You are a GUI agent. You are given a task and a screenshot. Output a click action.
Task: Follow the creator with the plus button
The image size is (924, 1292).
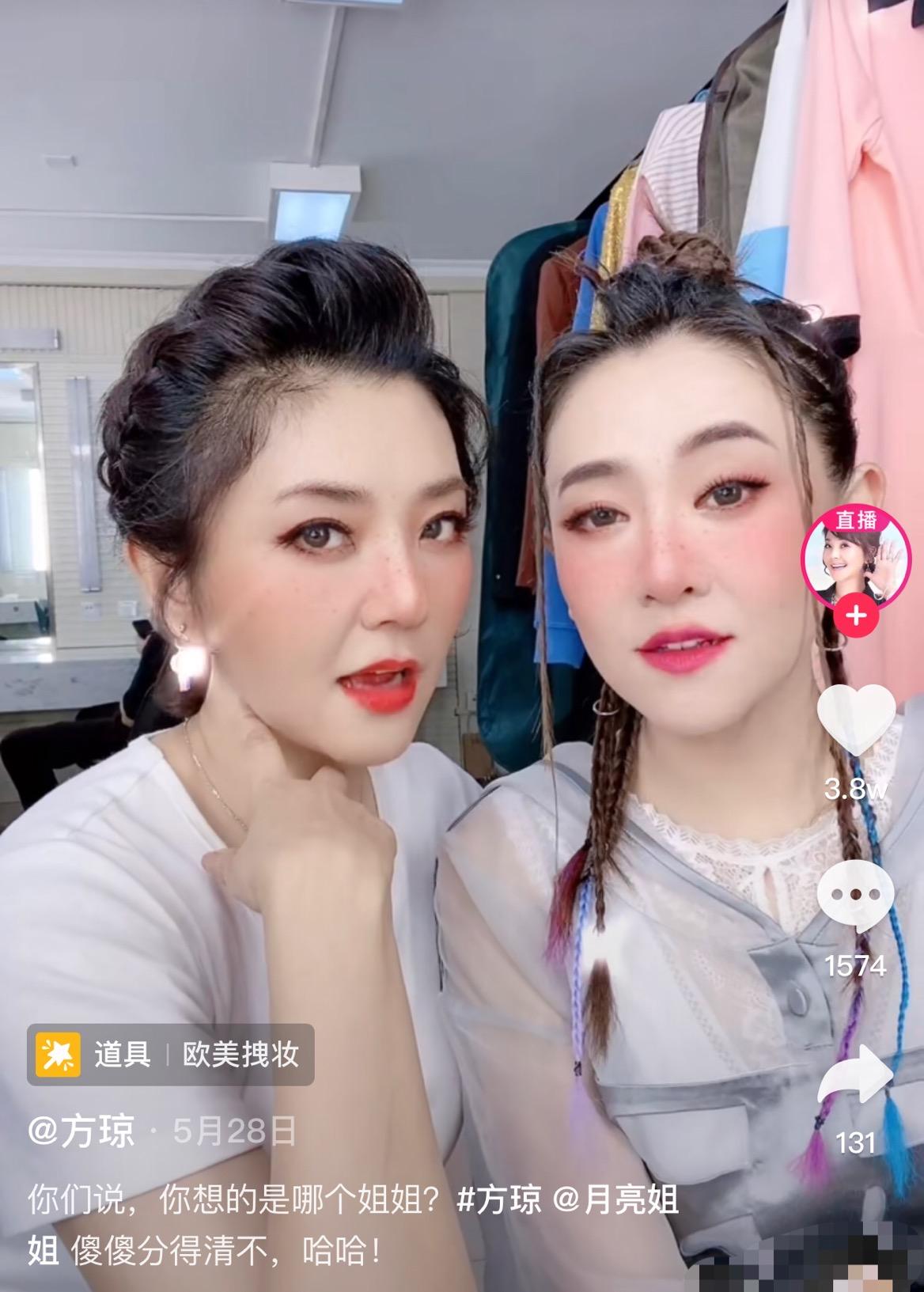pyautogui.click(x=857, y=615)
